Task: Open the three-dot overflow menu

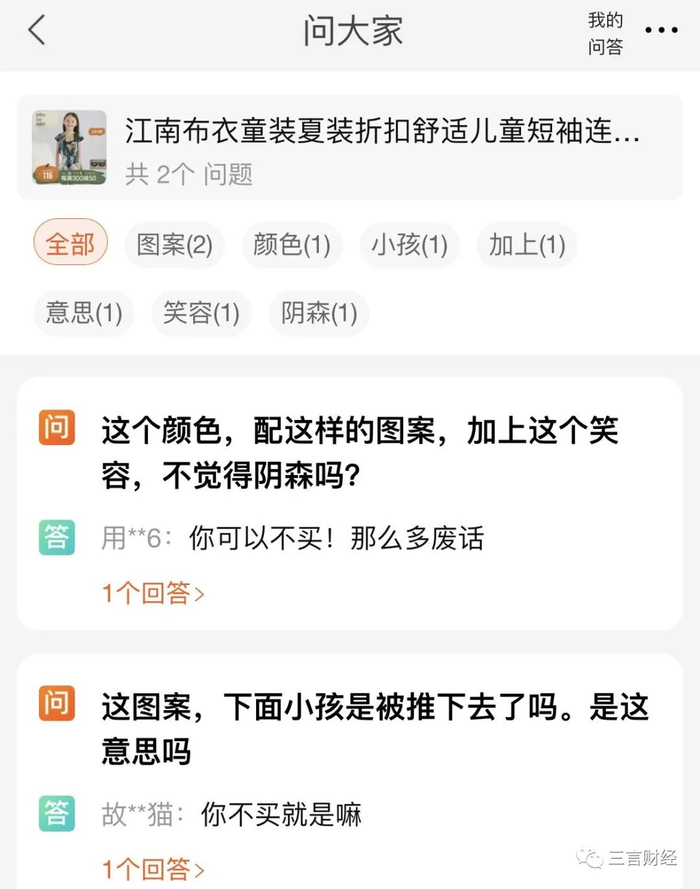Action: (661, 31)
